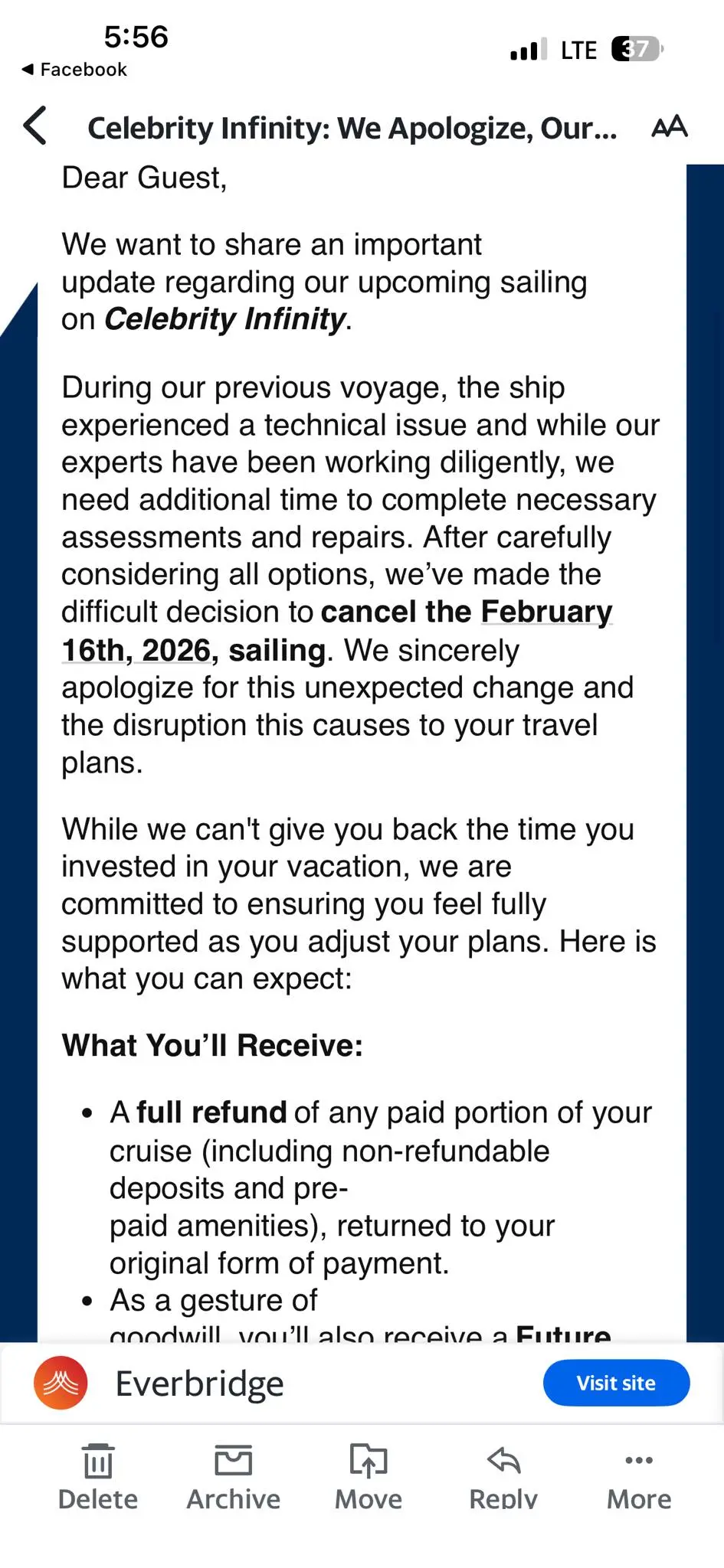Tap the Everbridge logo in the ad banner
724x1568 pixels.
pyautogui.click(x=60, y=1383)
